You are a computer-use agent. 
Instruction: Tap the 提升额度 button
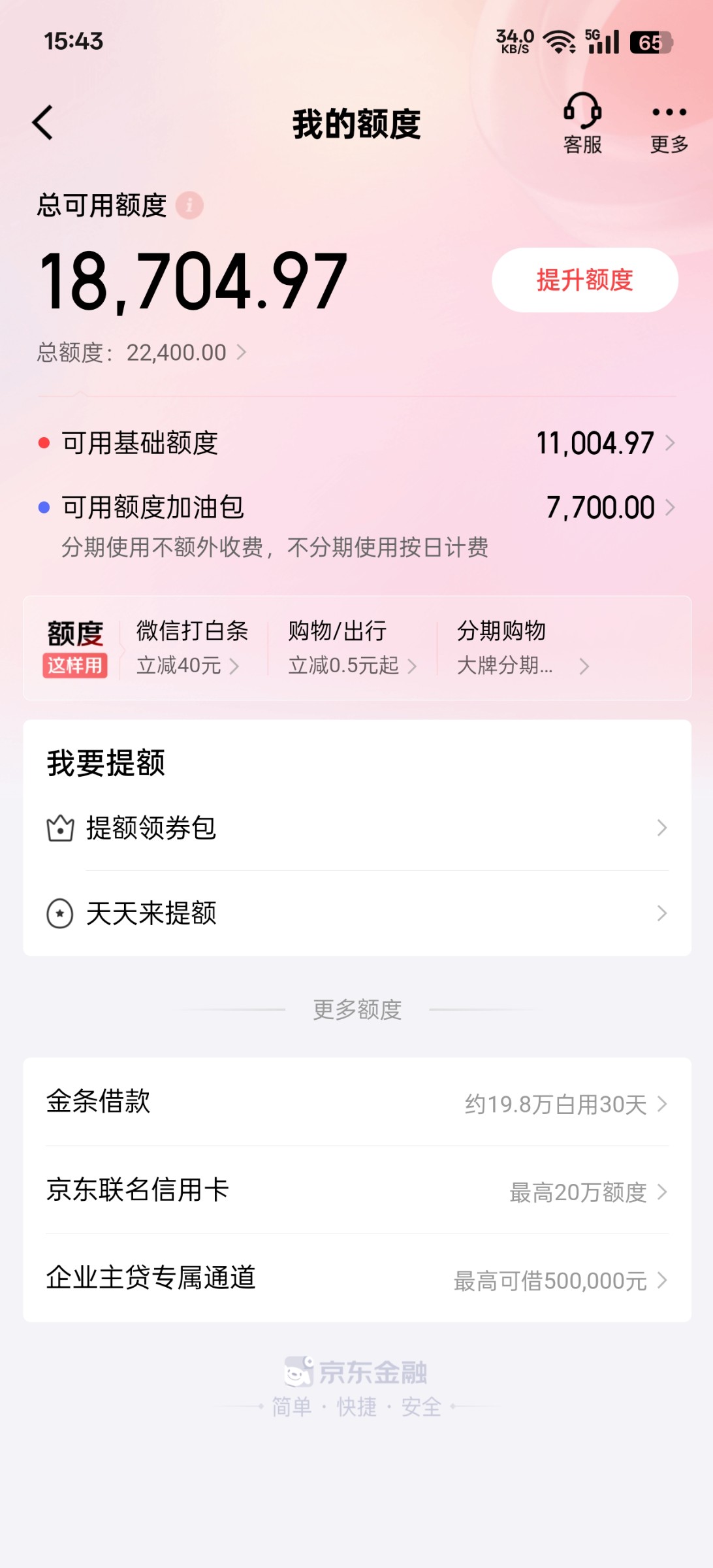pos(585,280)
